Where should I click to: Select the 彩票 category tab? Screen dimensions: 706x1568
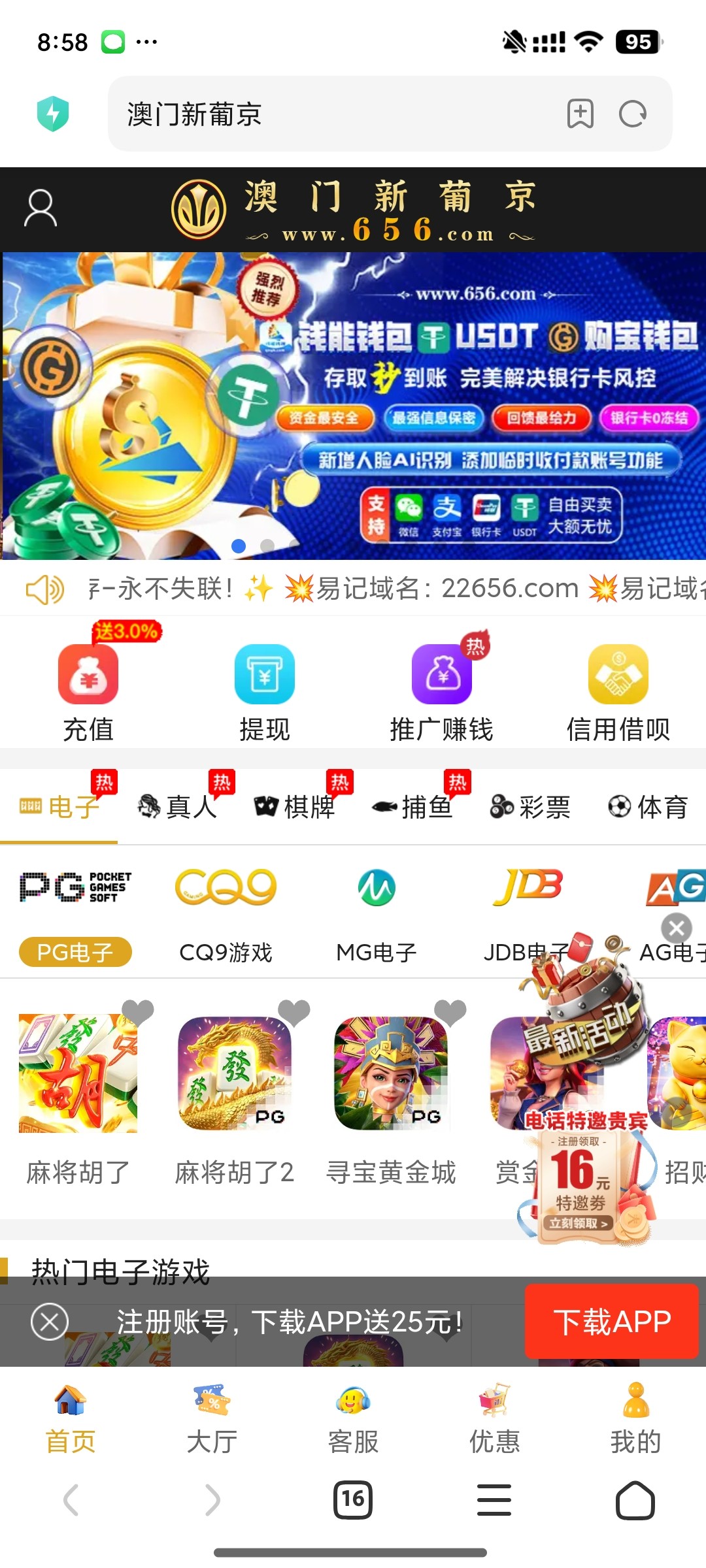click(530, 807)
